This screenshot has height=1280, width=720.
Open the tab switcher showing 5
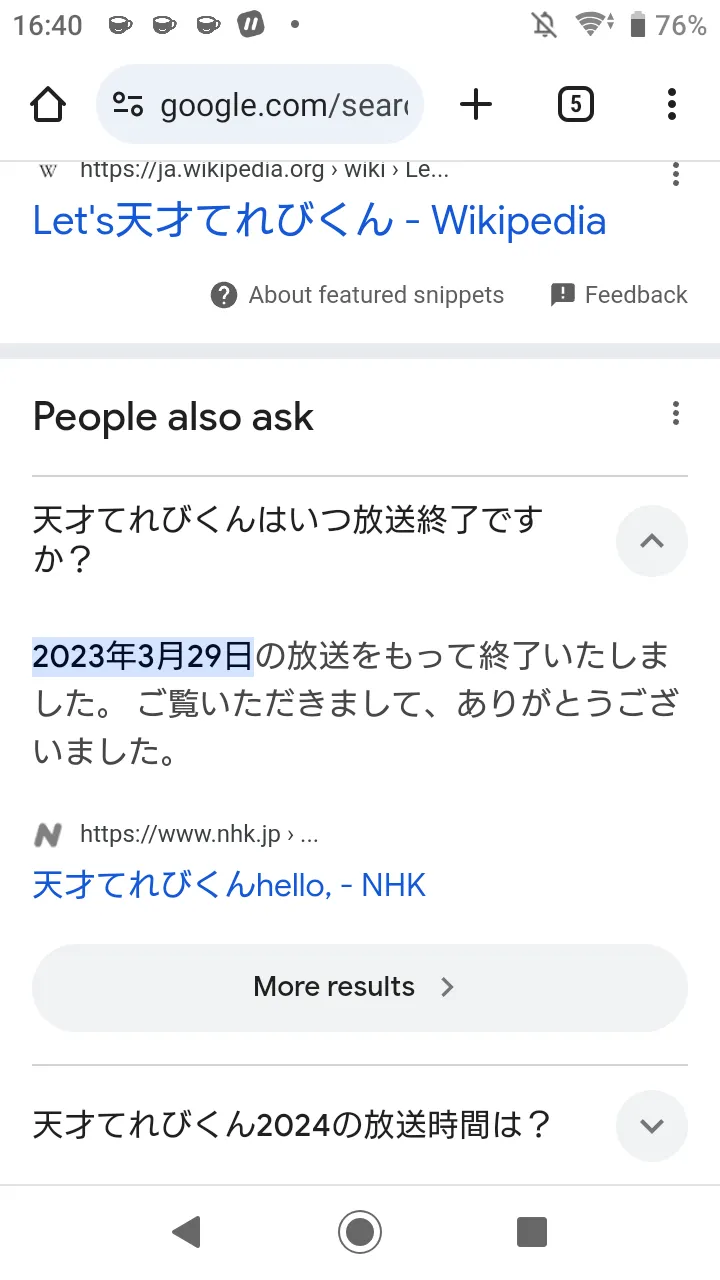575,104
